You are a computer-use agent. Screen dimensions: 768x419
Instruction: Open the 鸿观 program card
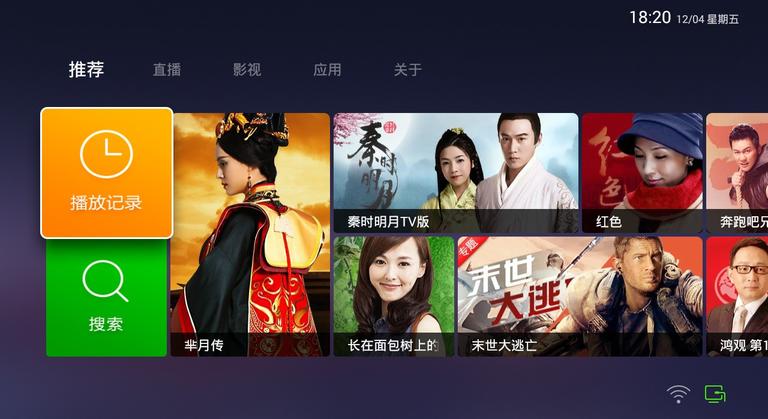tap(737, 297)
